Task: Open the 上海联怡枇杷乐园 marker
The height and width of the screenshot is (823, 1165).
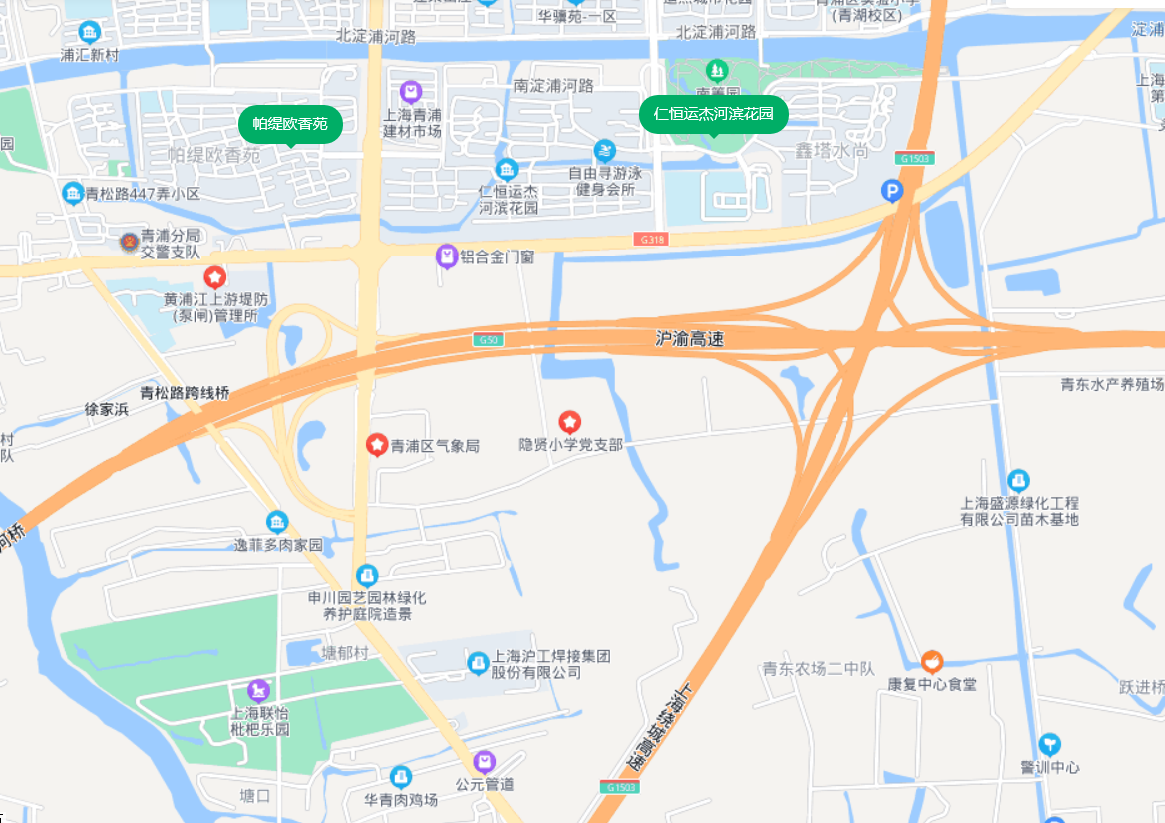Action: click(259, 690)
